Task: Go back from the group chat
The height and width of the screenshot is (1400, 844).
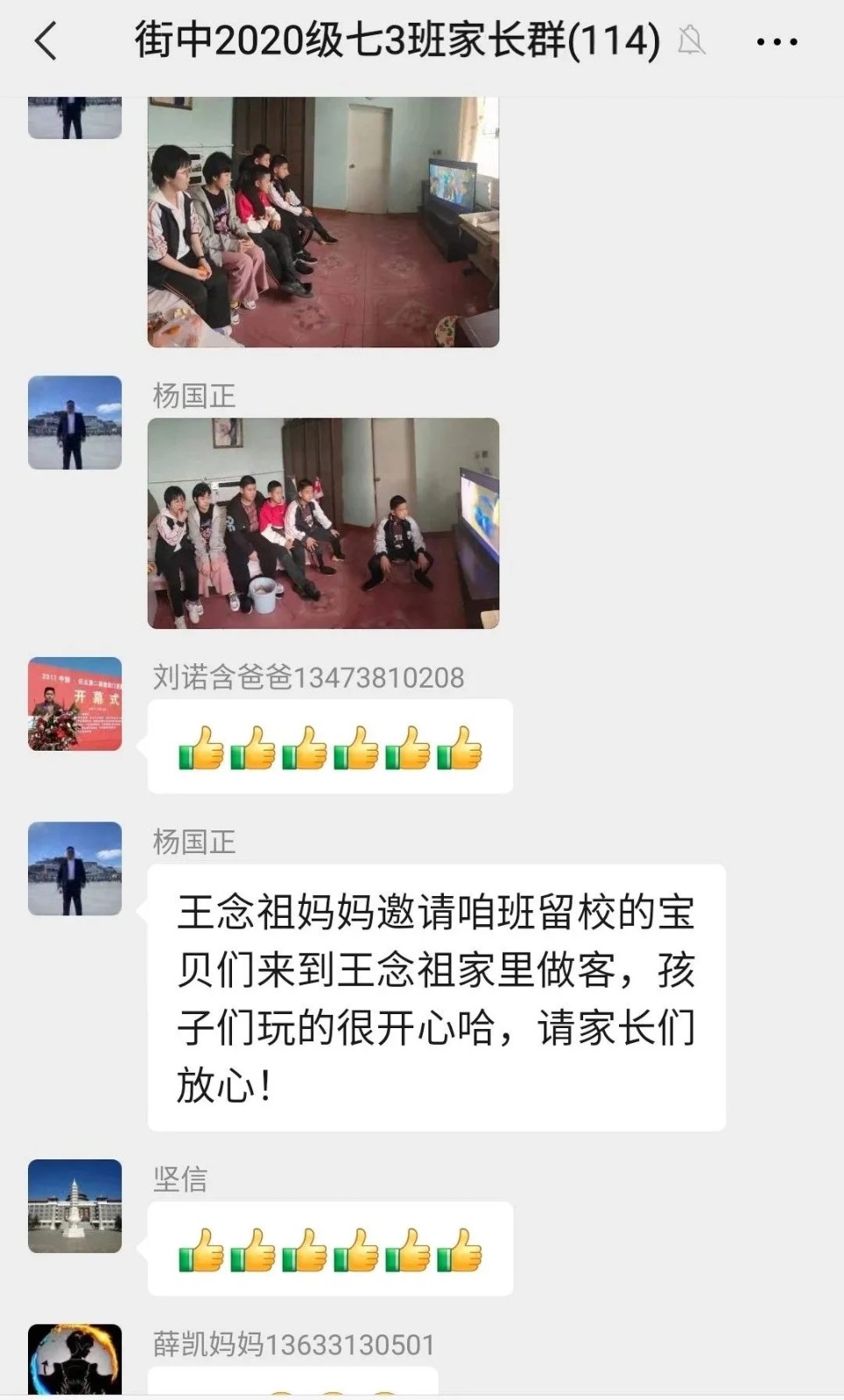Action: (x=46, y=41)
